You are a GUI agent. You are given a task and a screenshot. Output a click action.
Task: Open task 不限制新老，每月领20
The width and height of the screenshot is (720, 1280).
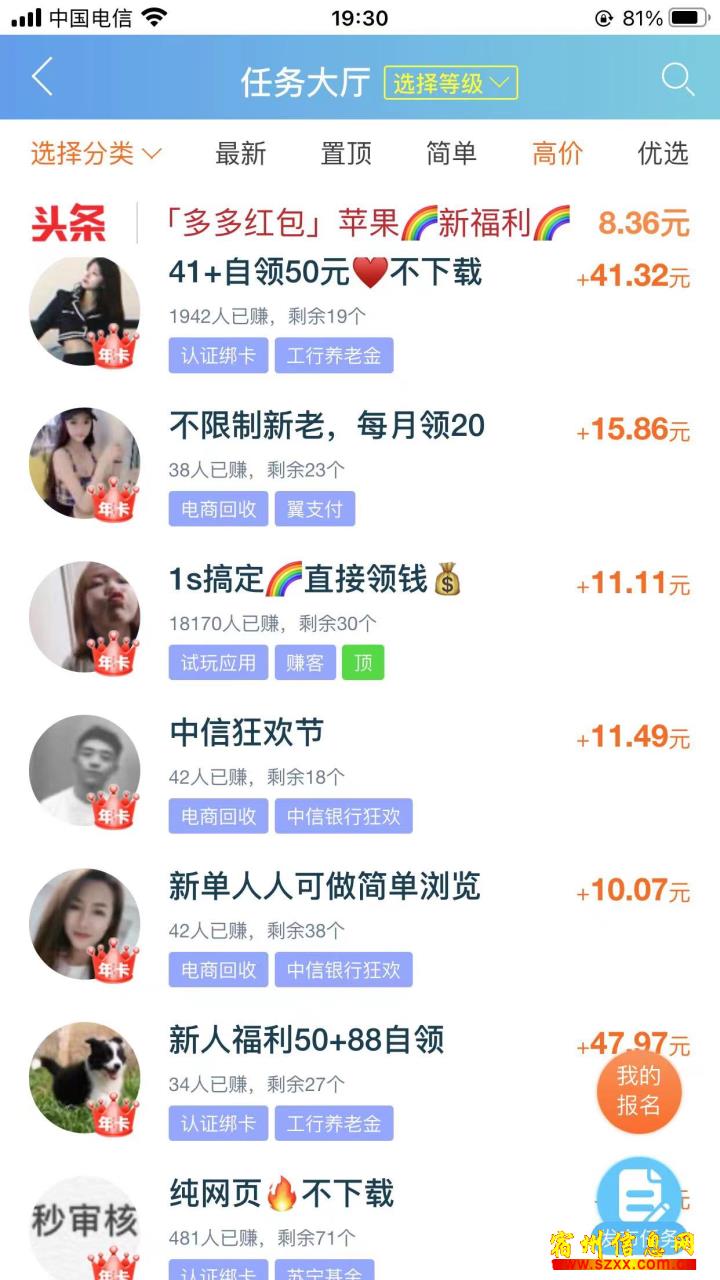tap(326, 427)
